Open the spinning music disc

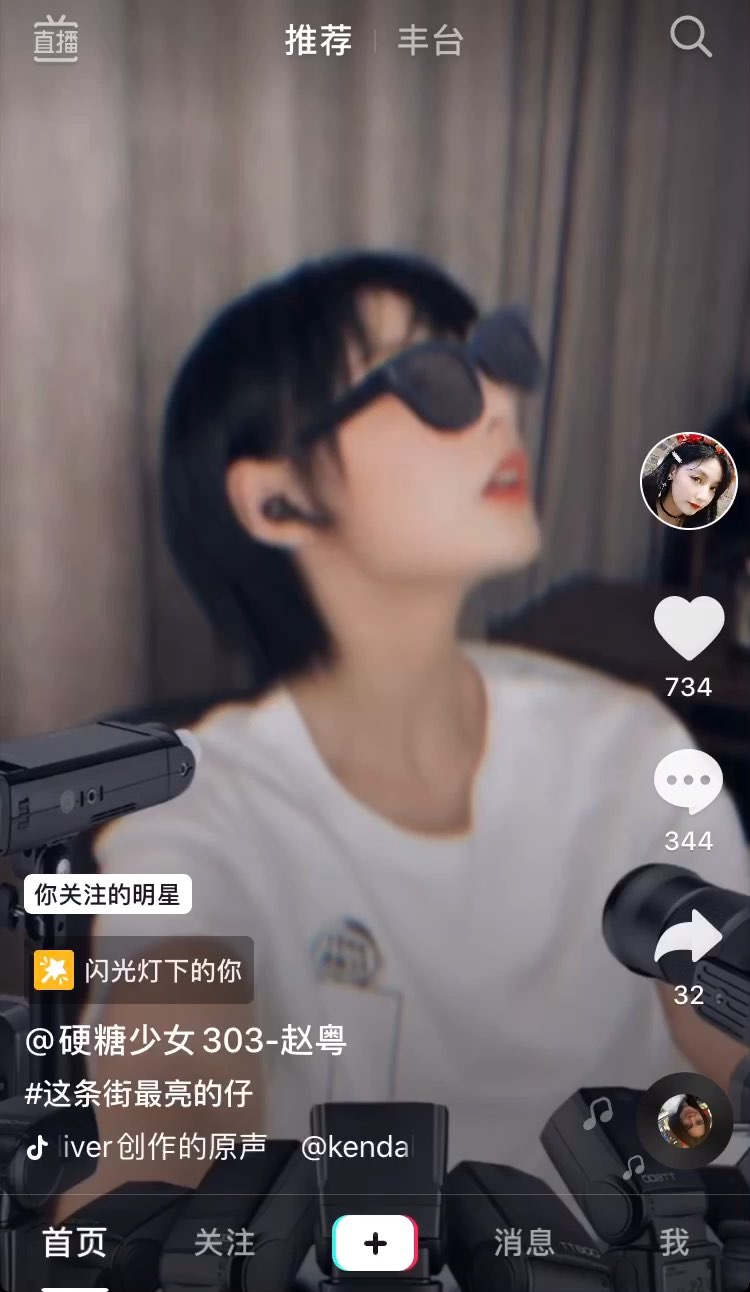[x=688, y=1124]
